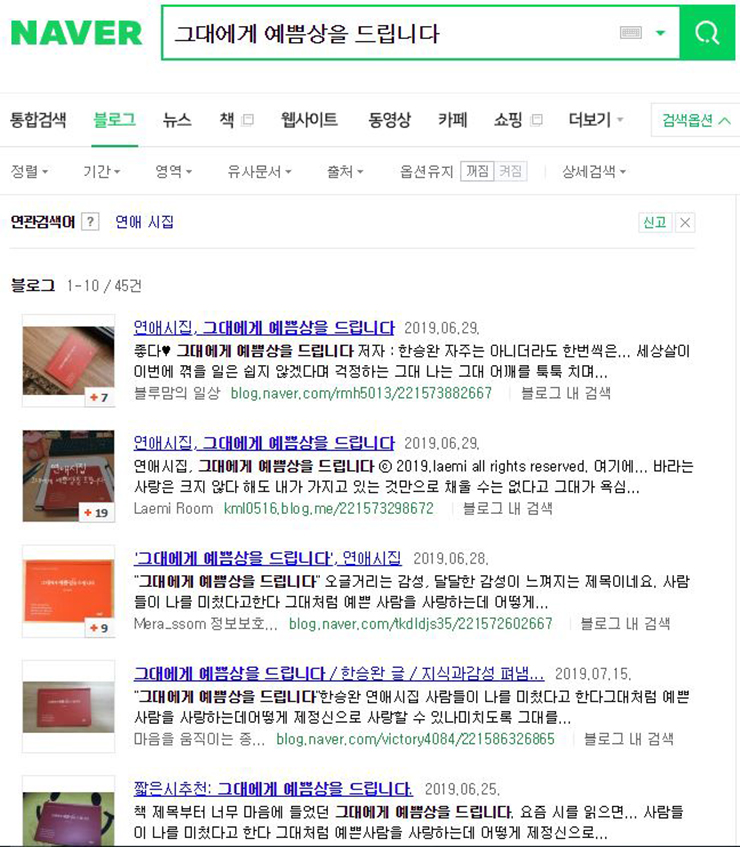The width and height of the screenshot is (740, 847).
Task: Focus the Naver search text field
Action: coord(390,33)
